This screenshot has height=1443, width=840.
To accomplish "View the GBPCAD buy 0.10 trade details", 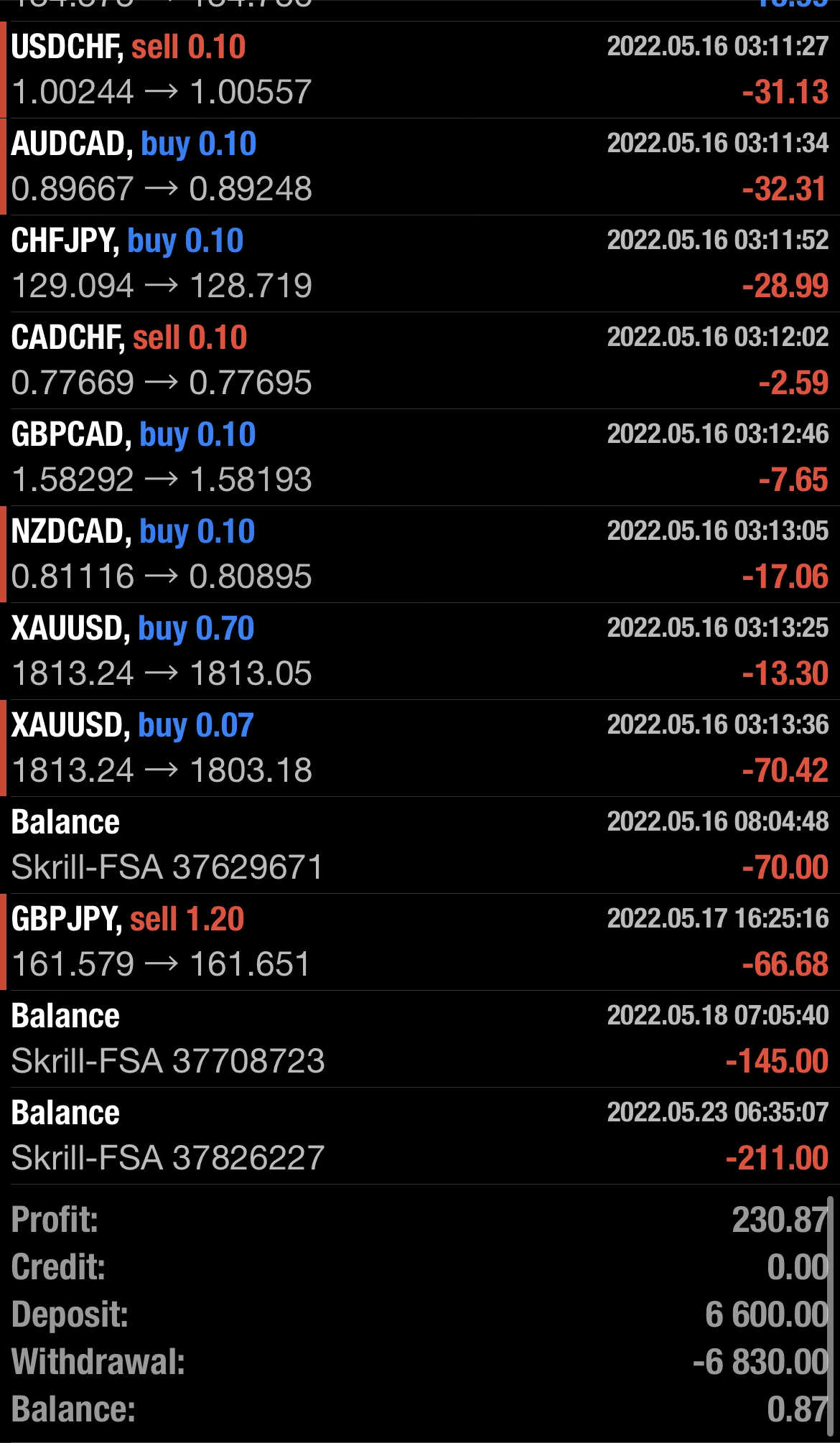I will tap(420, 457).
